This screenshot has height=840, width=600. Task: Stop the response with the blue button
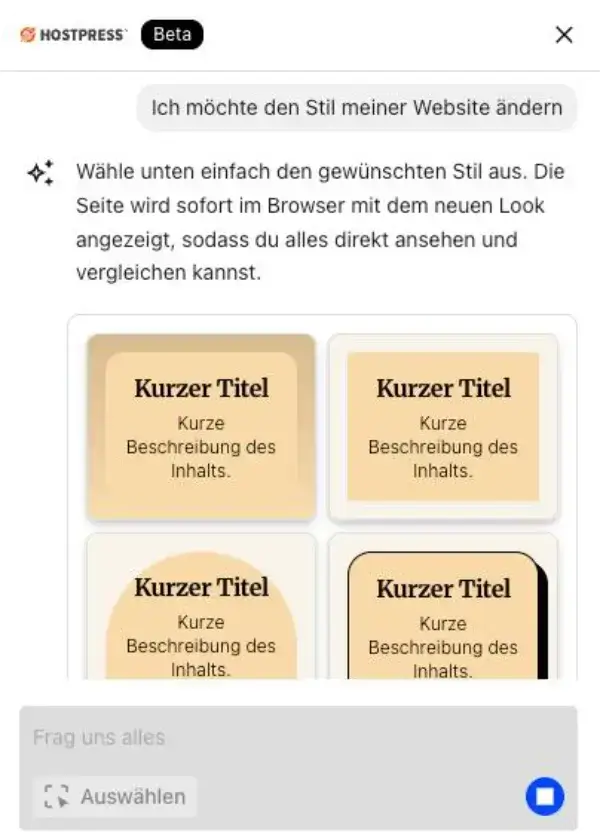pyautogui.click(x=545, y=797)
